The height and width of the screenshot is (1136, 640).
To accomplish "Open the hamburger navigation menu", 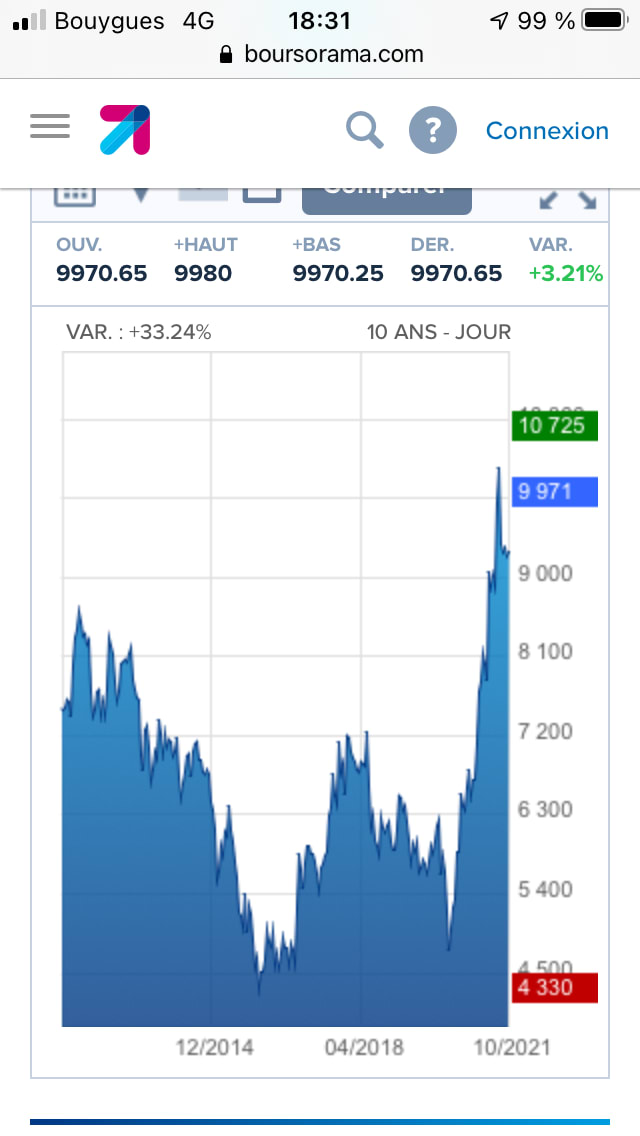I will 50,127.
